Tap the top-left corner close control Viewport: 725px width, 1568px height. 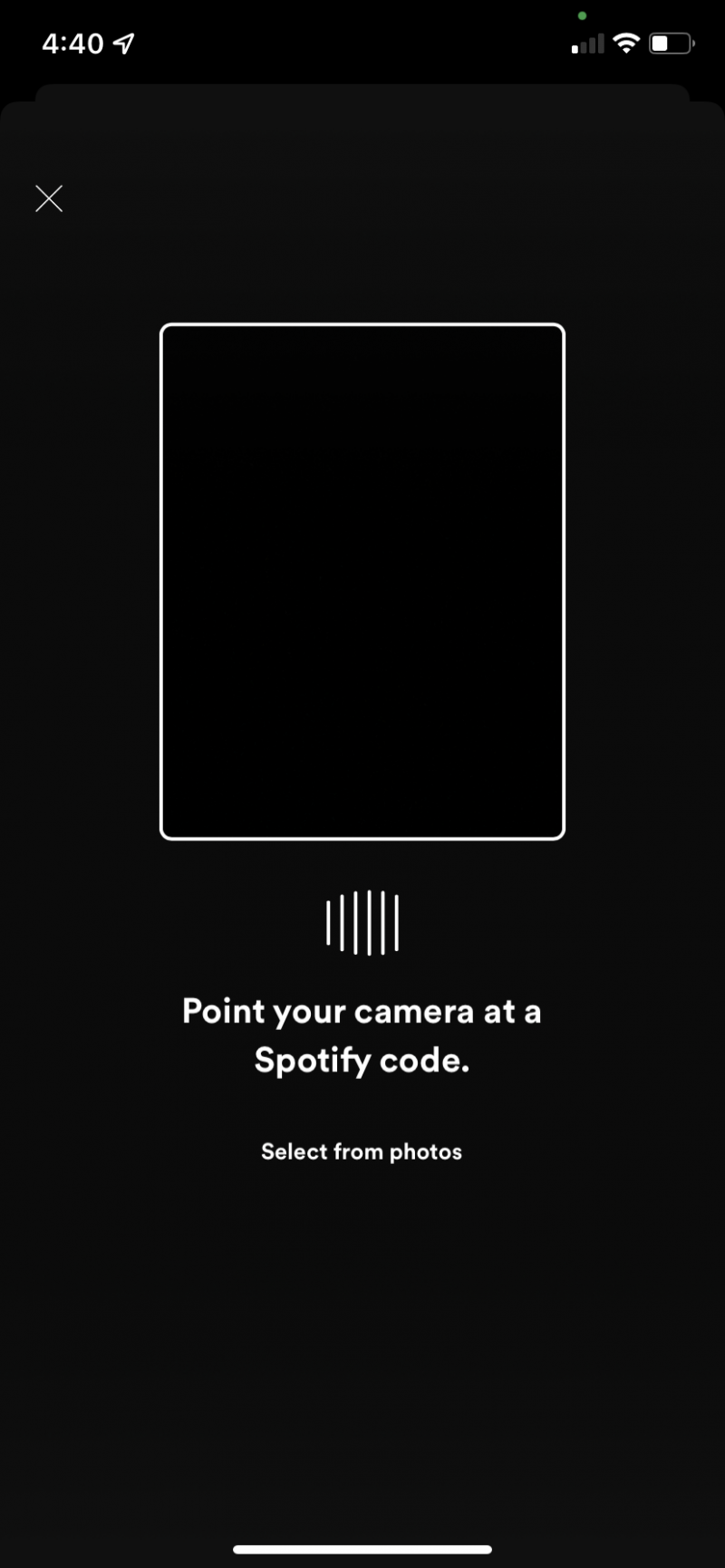pos(49,198)
